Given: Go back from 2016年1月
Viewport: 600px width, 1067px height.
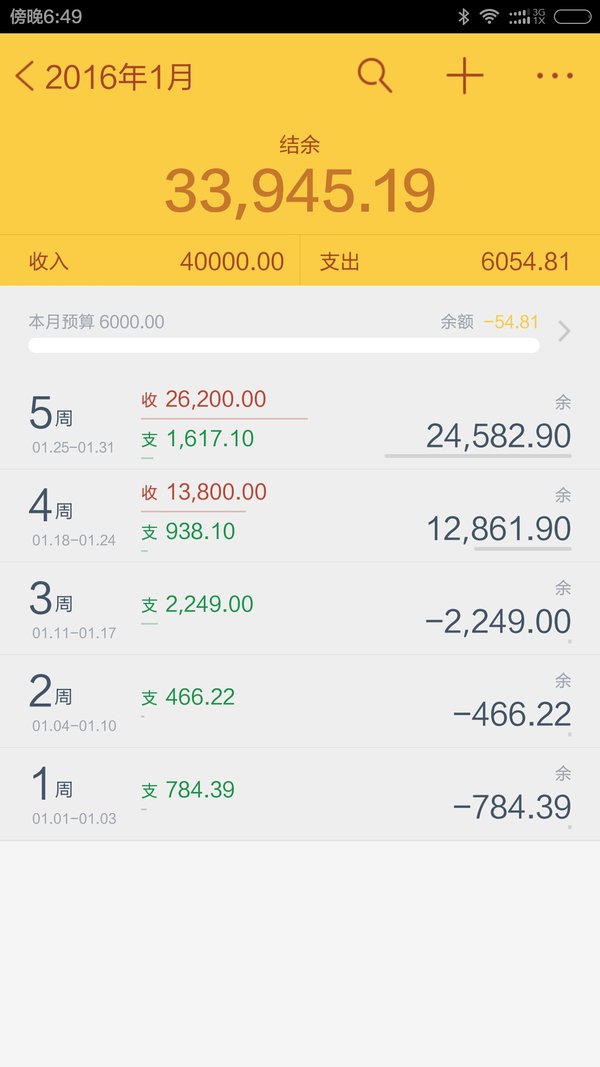Looking at the screenshot, I should click(x=25, y=76).
